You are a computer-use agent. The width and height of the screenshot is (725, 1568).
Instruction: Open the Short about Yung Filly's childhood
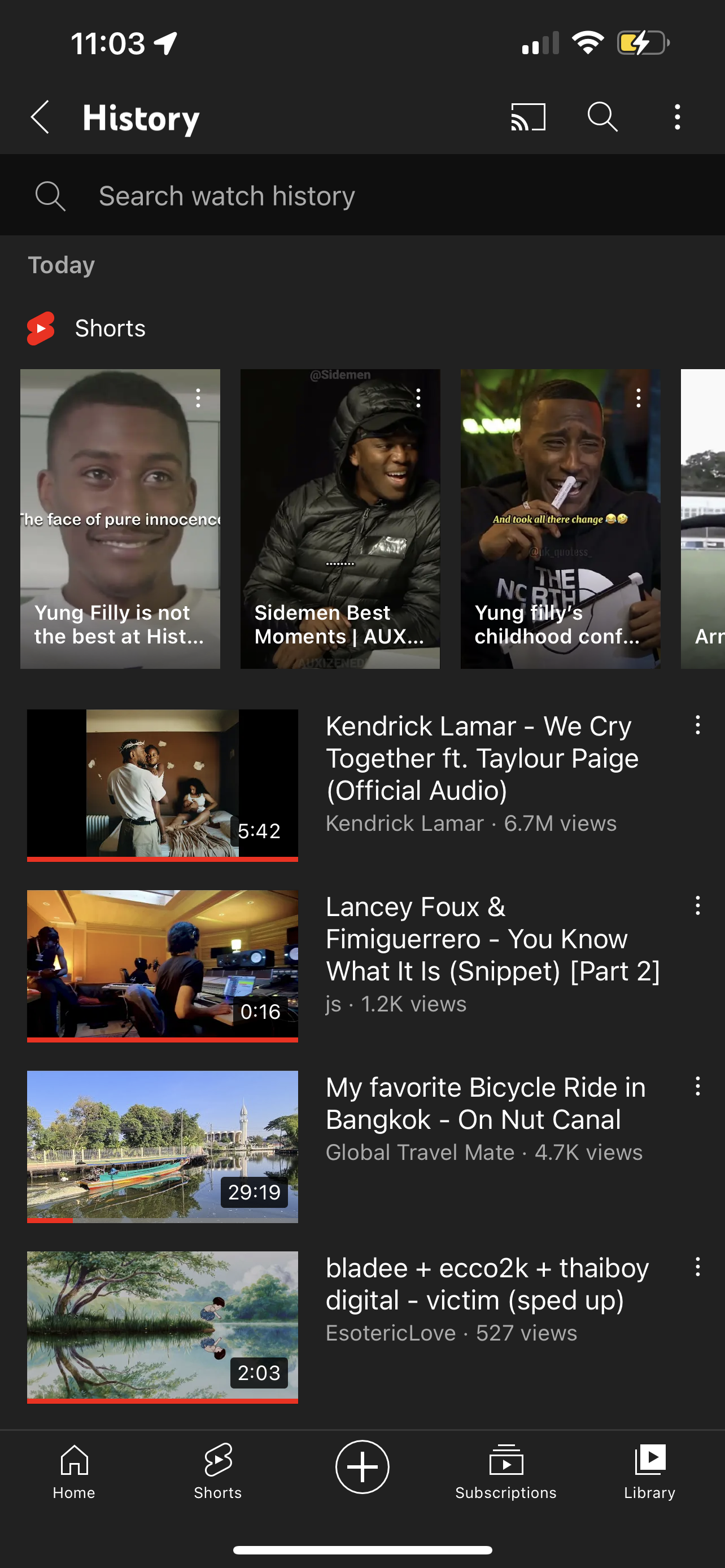click(560, 519)
